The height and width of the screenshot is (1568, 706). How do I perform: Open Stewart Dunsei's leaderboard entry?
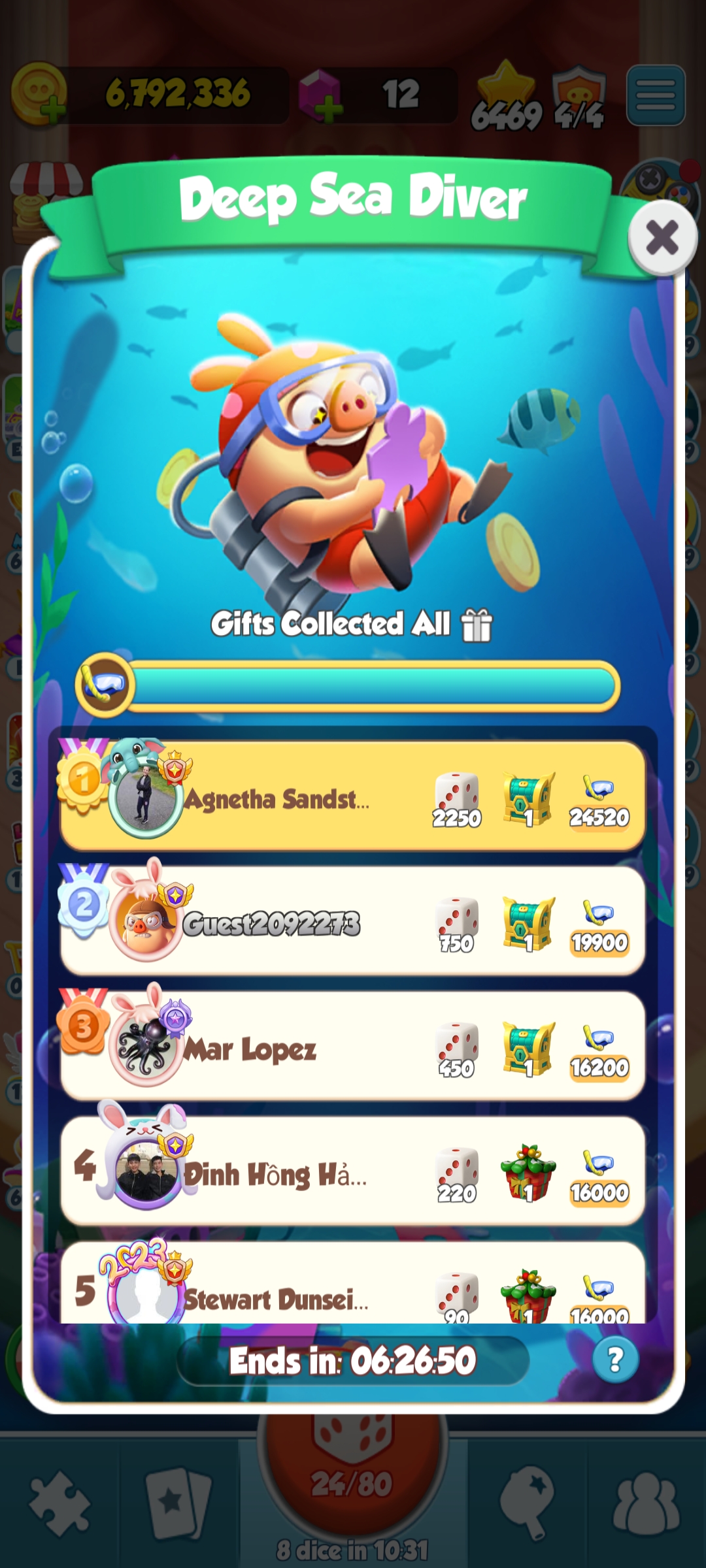point(353,1288)
